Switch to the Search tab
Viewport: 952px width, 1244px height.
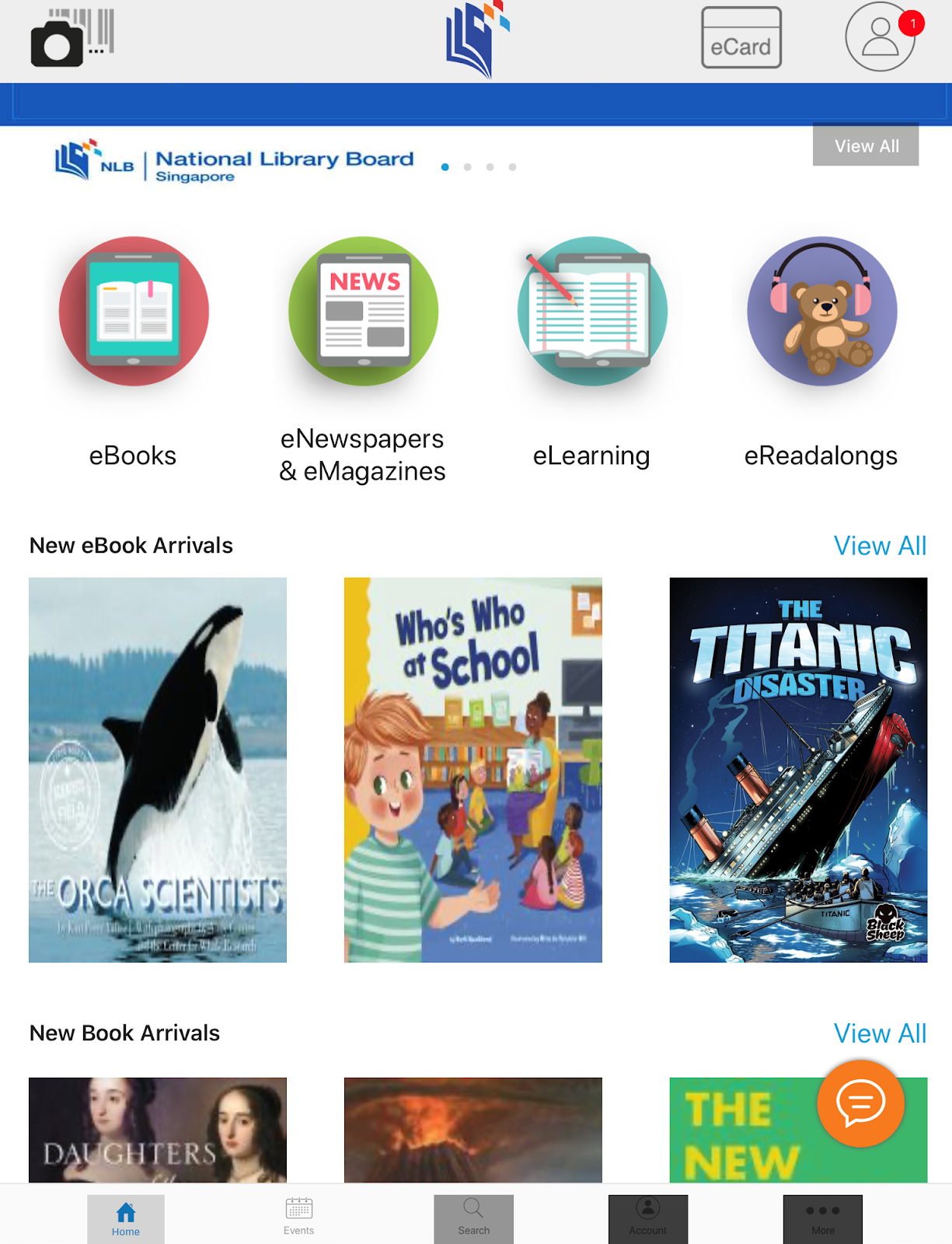[x=473, y=1217]
